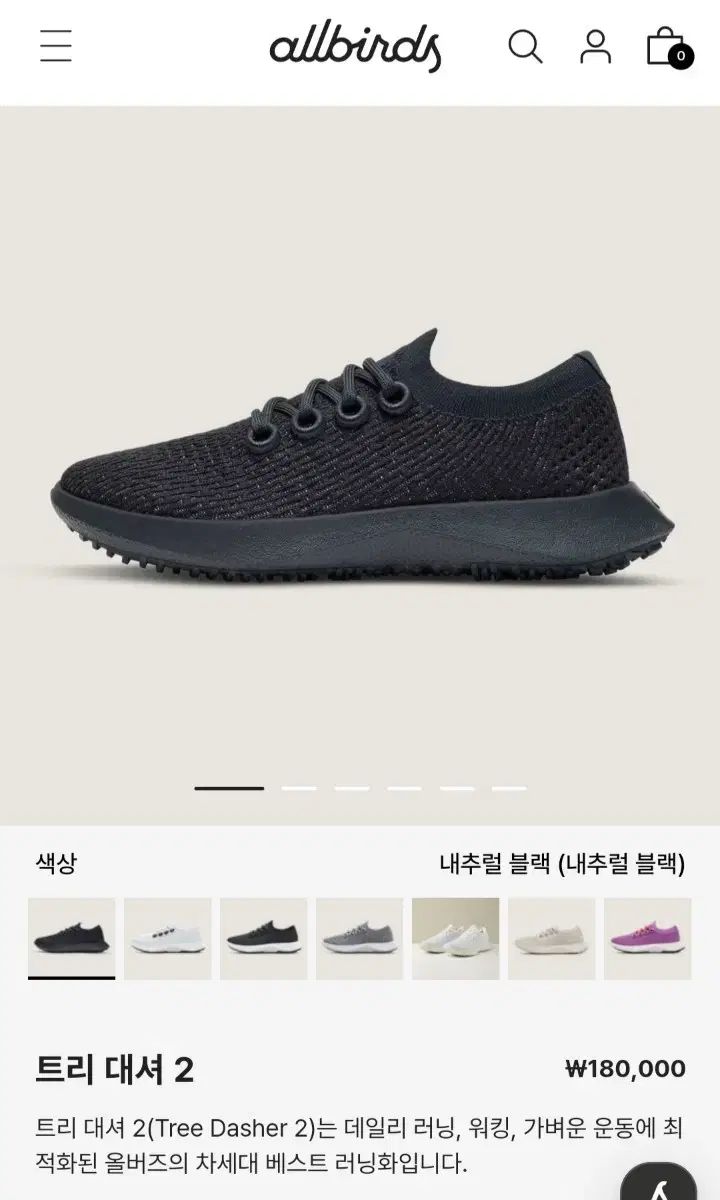The height and width of the screenshot is (1200, 720).
Task: Jump to second product image indicator
Action: (299, 788)
